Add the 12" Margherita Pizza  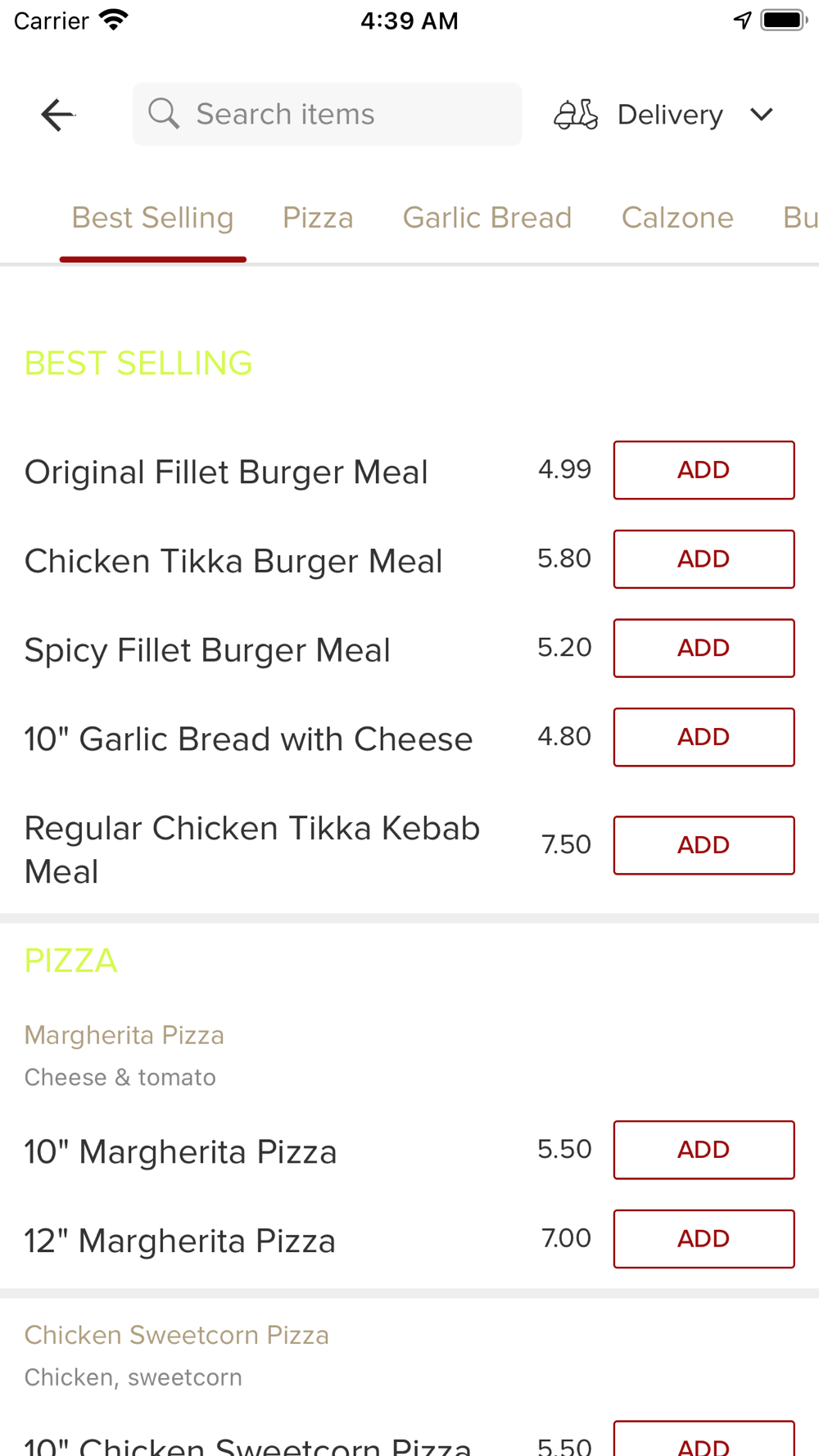pos(704,1239)
